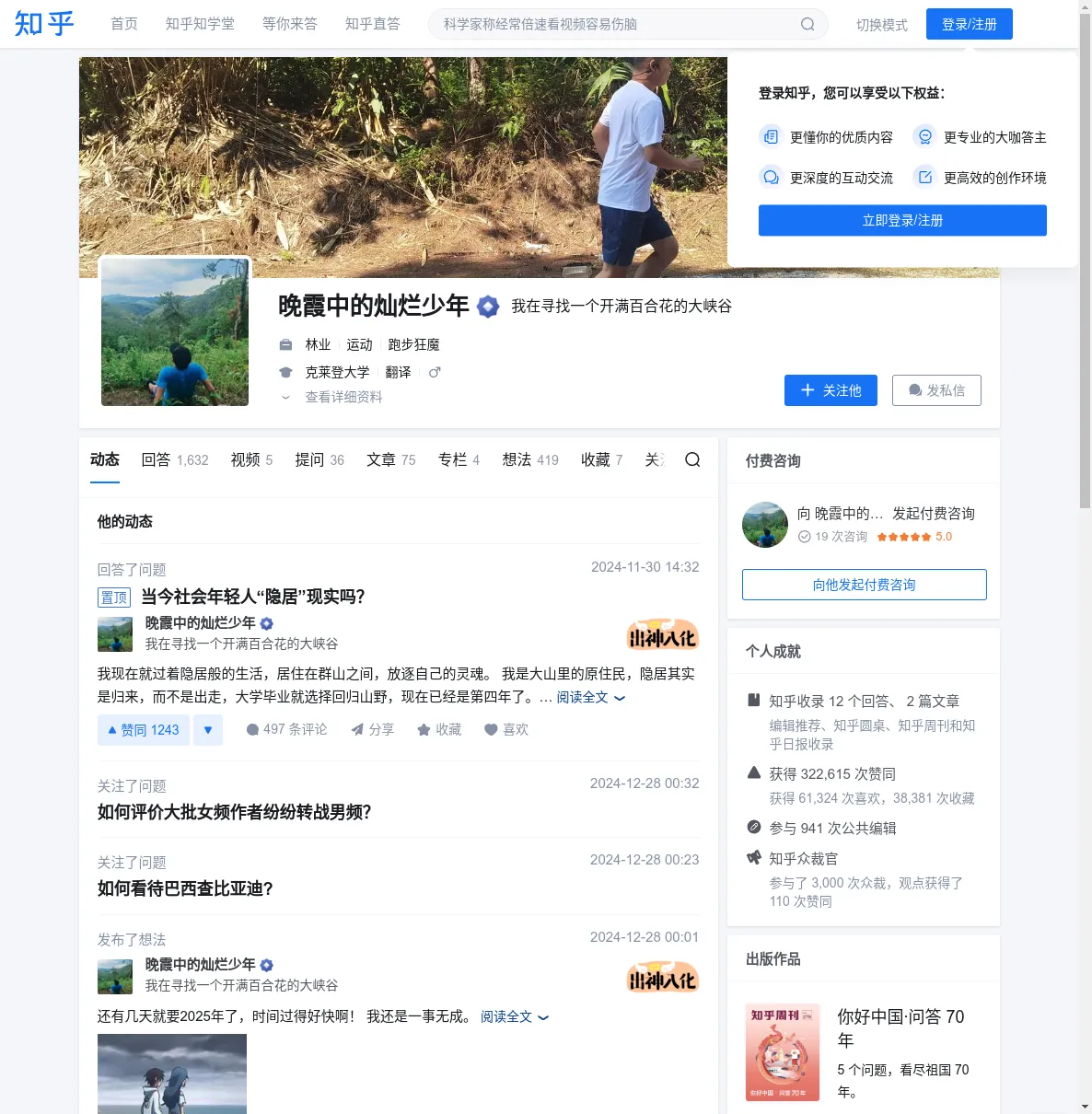Tap 向他发起付费咨询 button
Image resolution: width=1092 pixels, height=1114 pixels.
864,585
